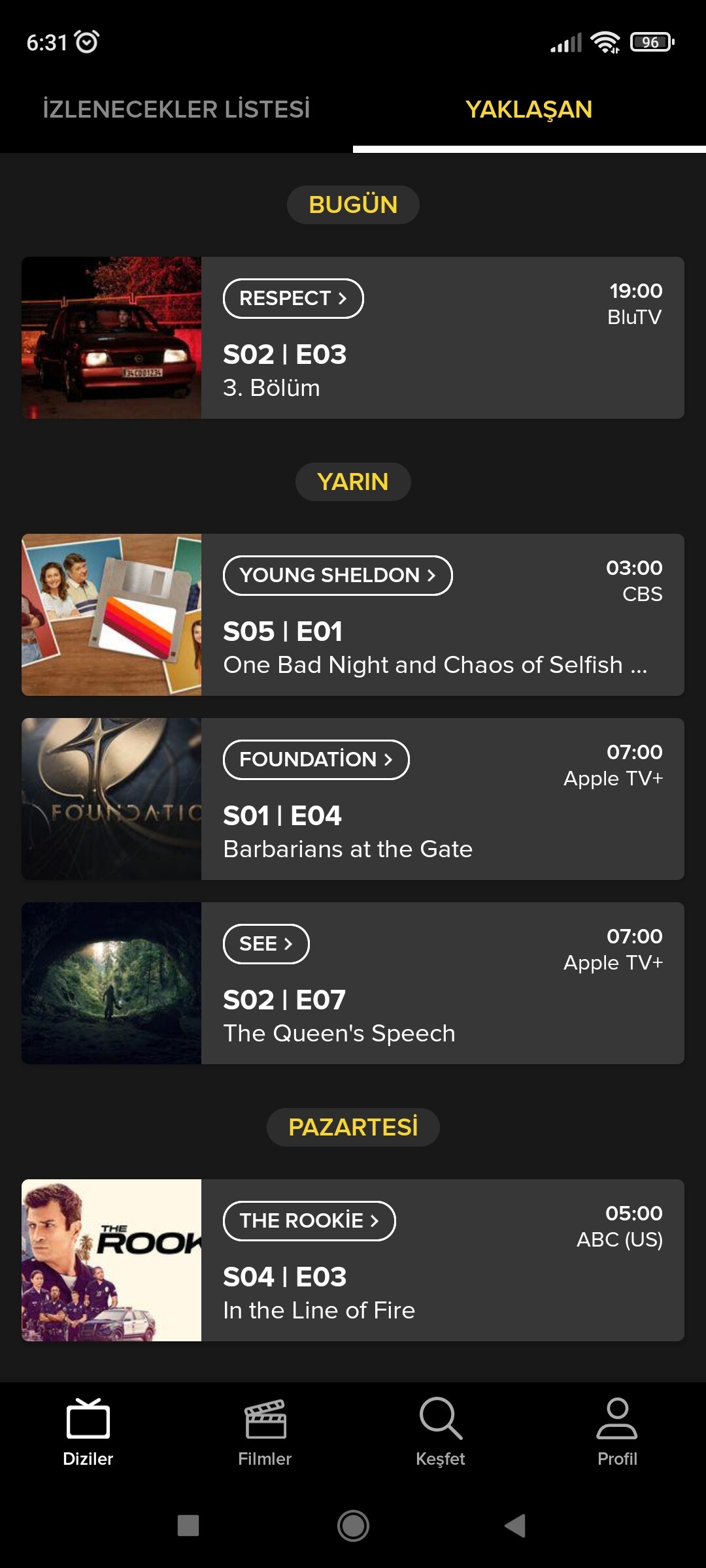
Task: Tap the Young Sheldon show chip
Action: [x=337, y=576]
